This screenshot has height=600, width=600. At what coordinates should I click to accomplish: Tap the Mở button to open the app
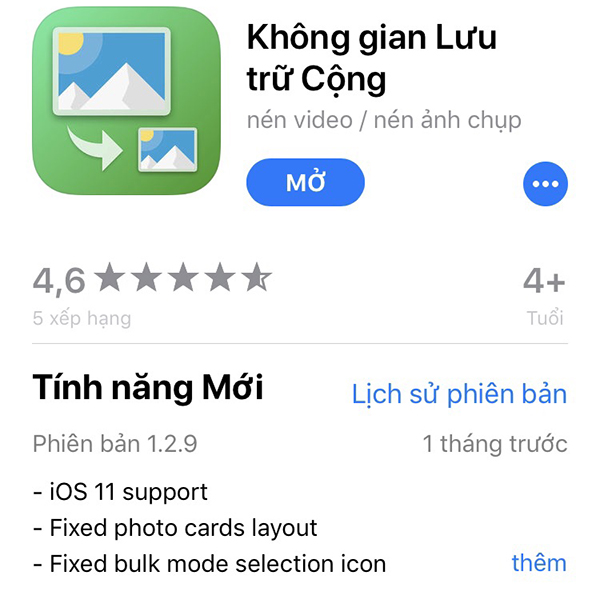point(305,183)
